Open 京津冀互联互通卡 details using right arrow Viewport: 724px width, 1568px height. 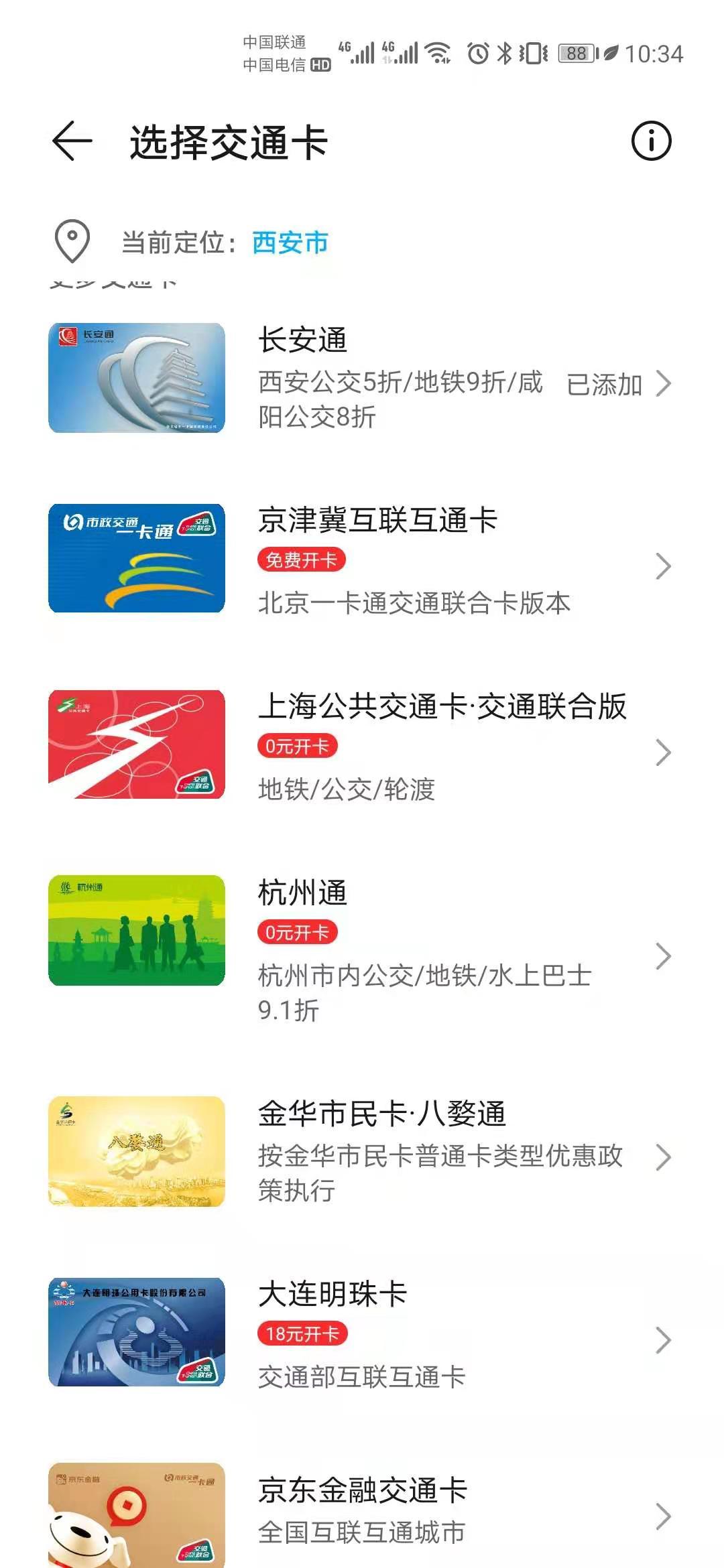pyautogui.click(x=663, y=566)
